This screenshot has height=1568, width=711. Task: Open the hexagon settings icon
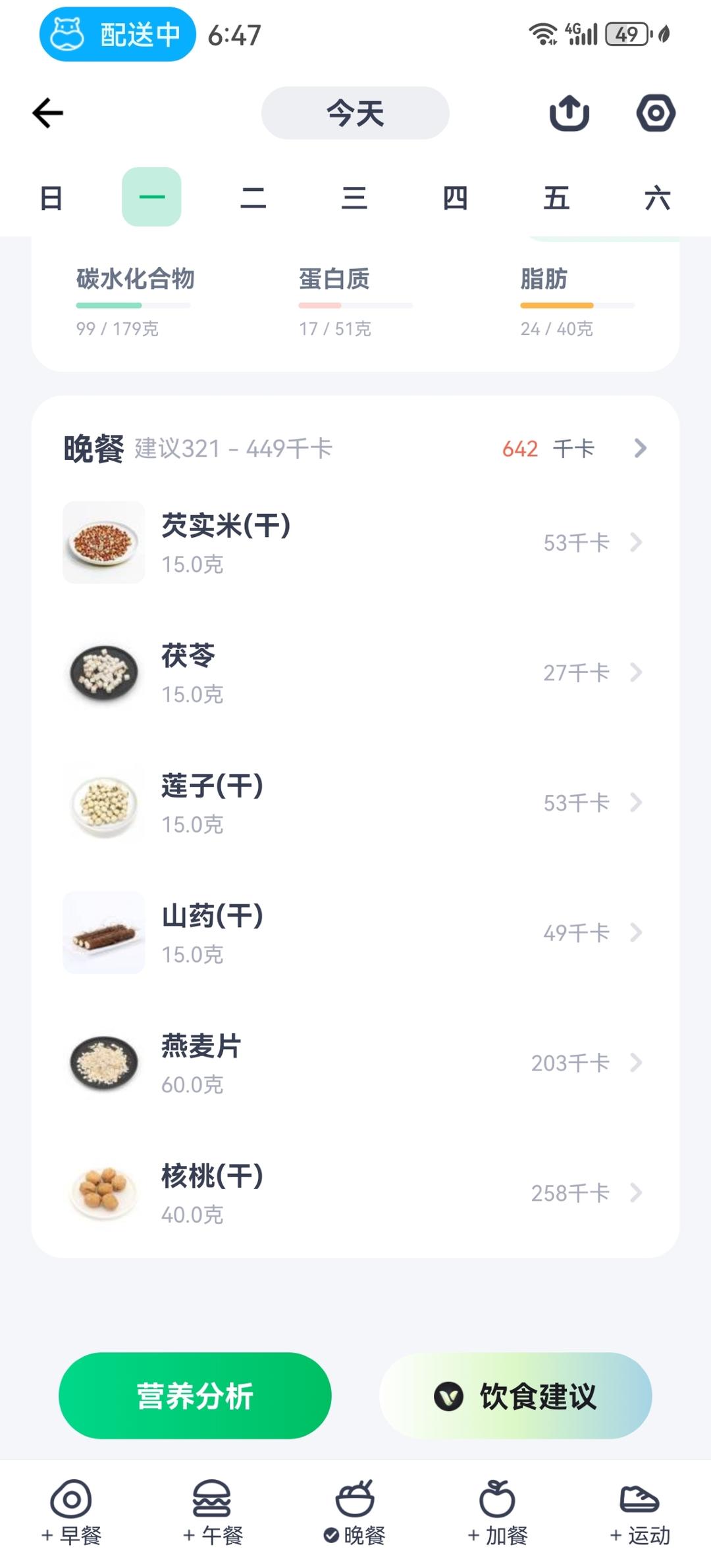point(656,113)
